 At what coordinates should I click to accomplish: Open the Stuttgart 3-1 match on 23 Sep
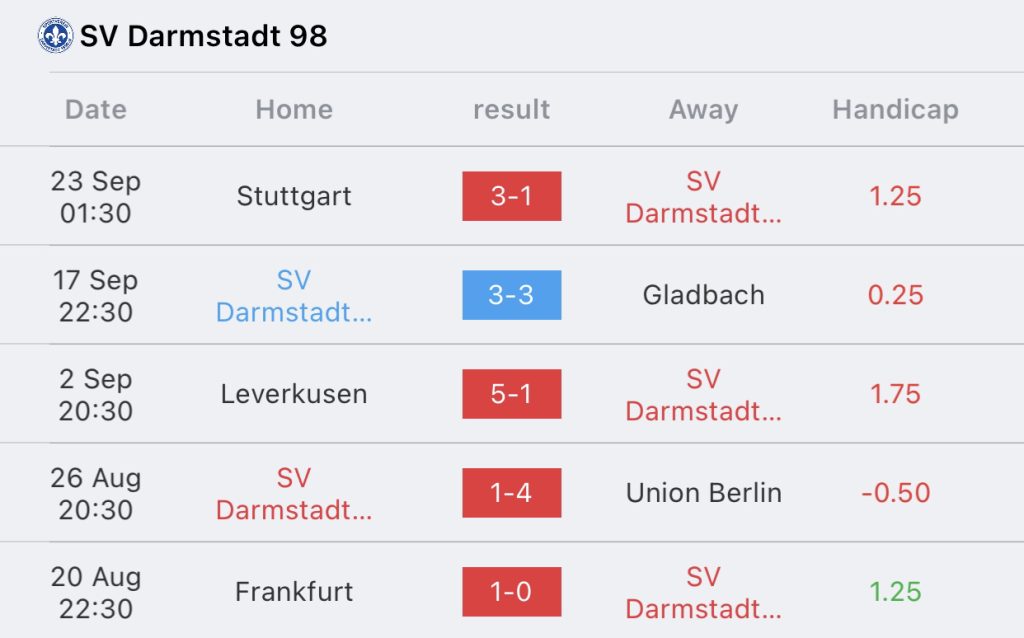tap(511, 196)
